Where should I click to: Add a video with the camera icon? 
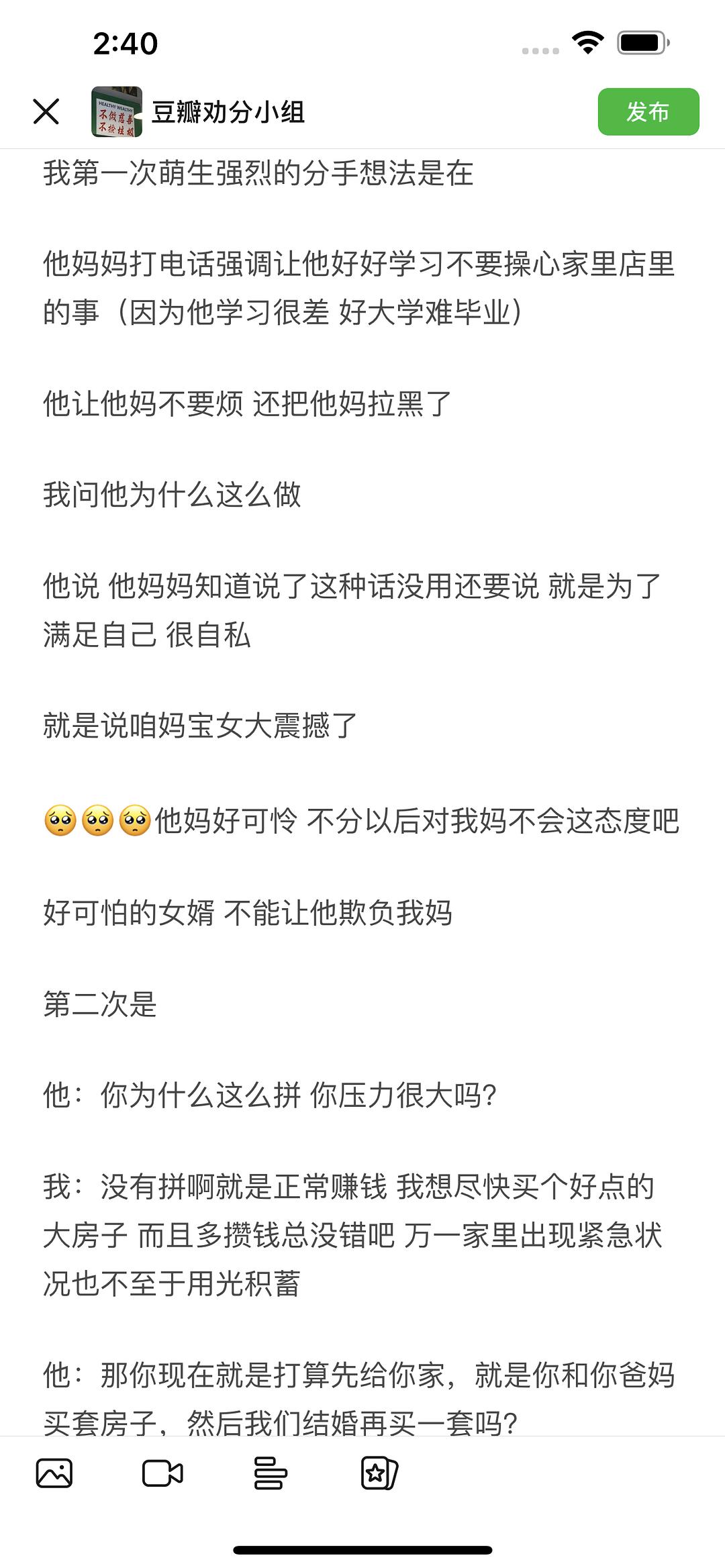[x=162, y=1474]
